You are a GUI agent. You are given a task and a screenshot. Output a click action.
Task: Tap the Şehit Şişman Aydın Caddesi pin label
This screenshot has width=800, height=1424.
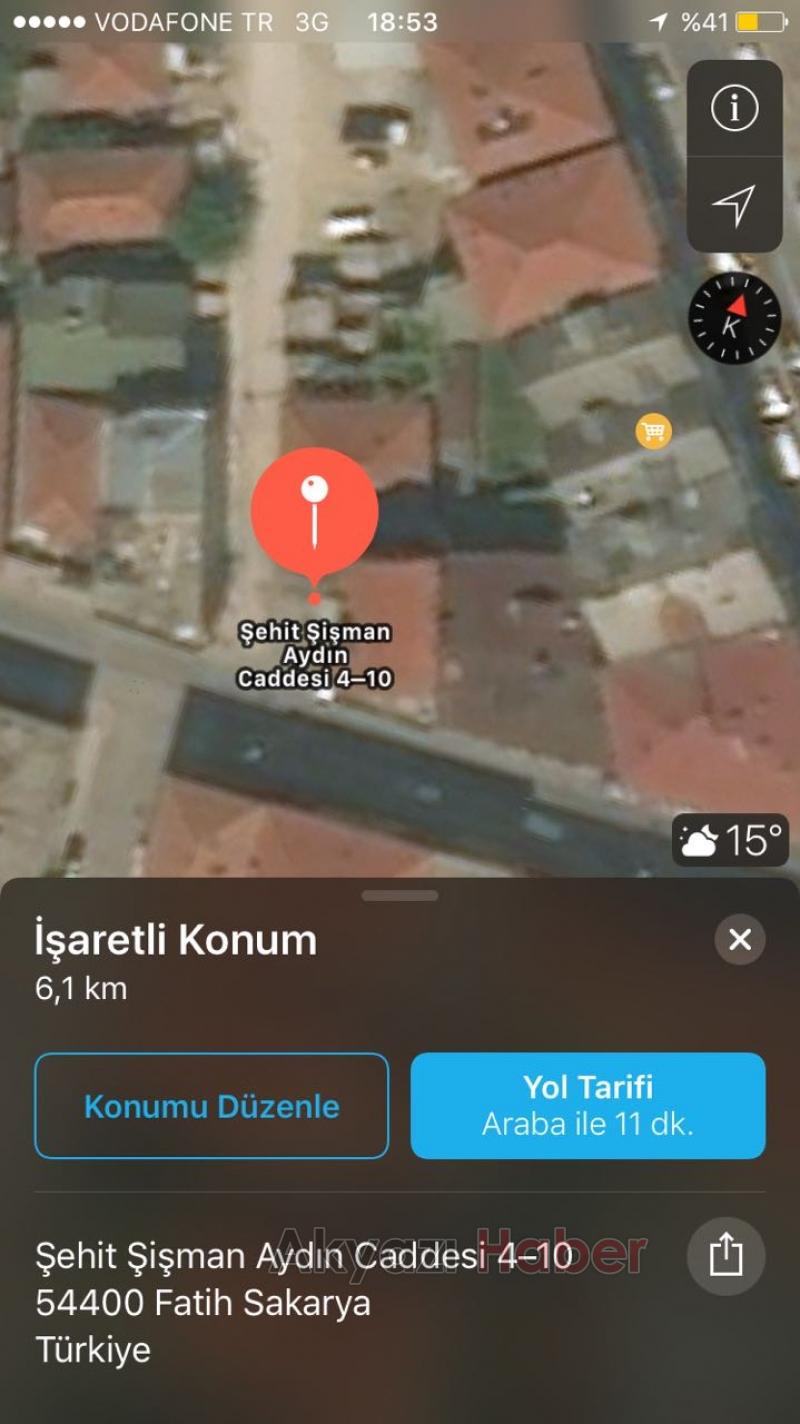pyautogui.click(x=316, y=657)
